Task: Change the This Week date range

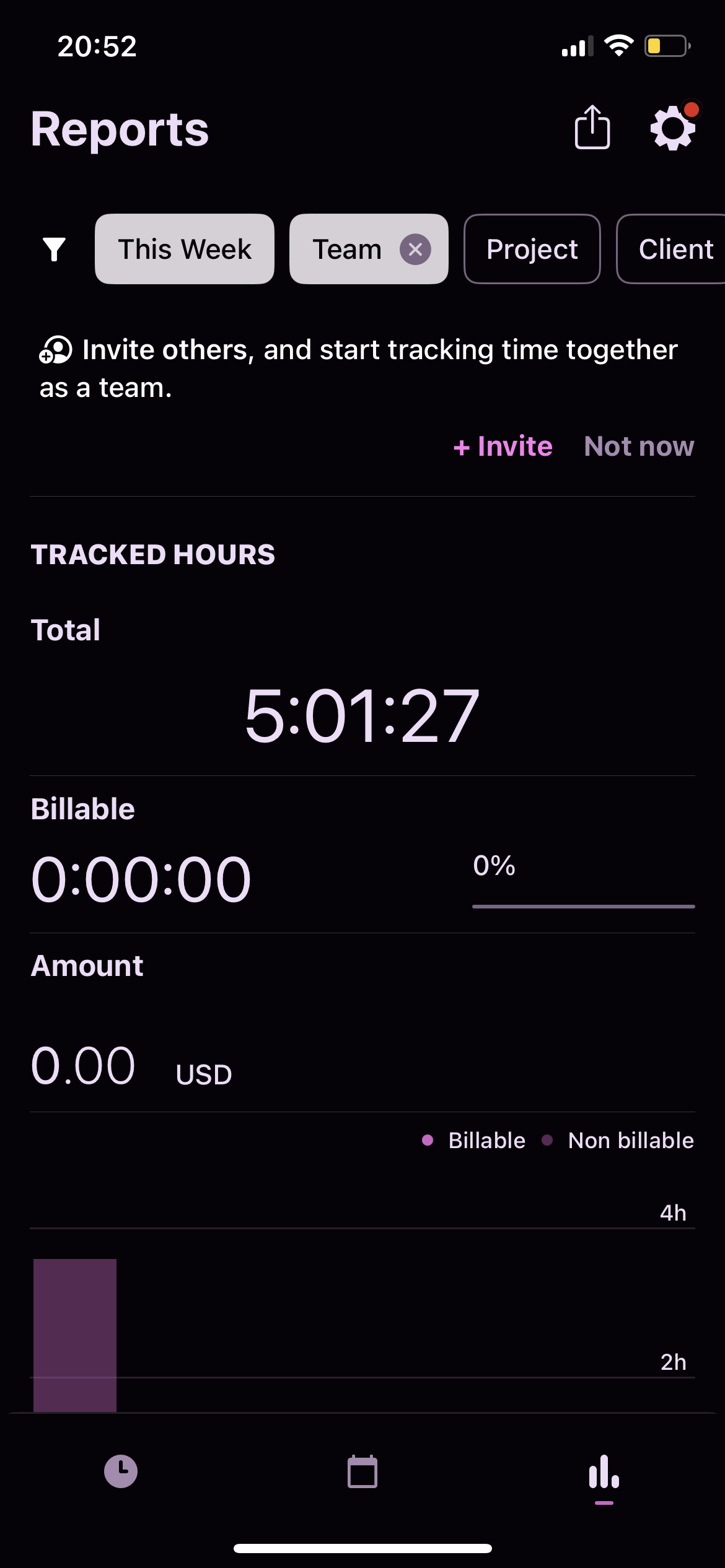Action: pyautogui.click(x=185, y=249)
